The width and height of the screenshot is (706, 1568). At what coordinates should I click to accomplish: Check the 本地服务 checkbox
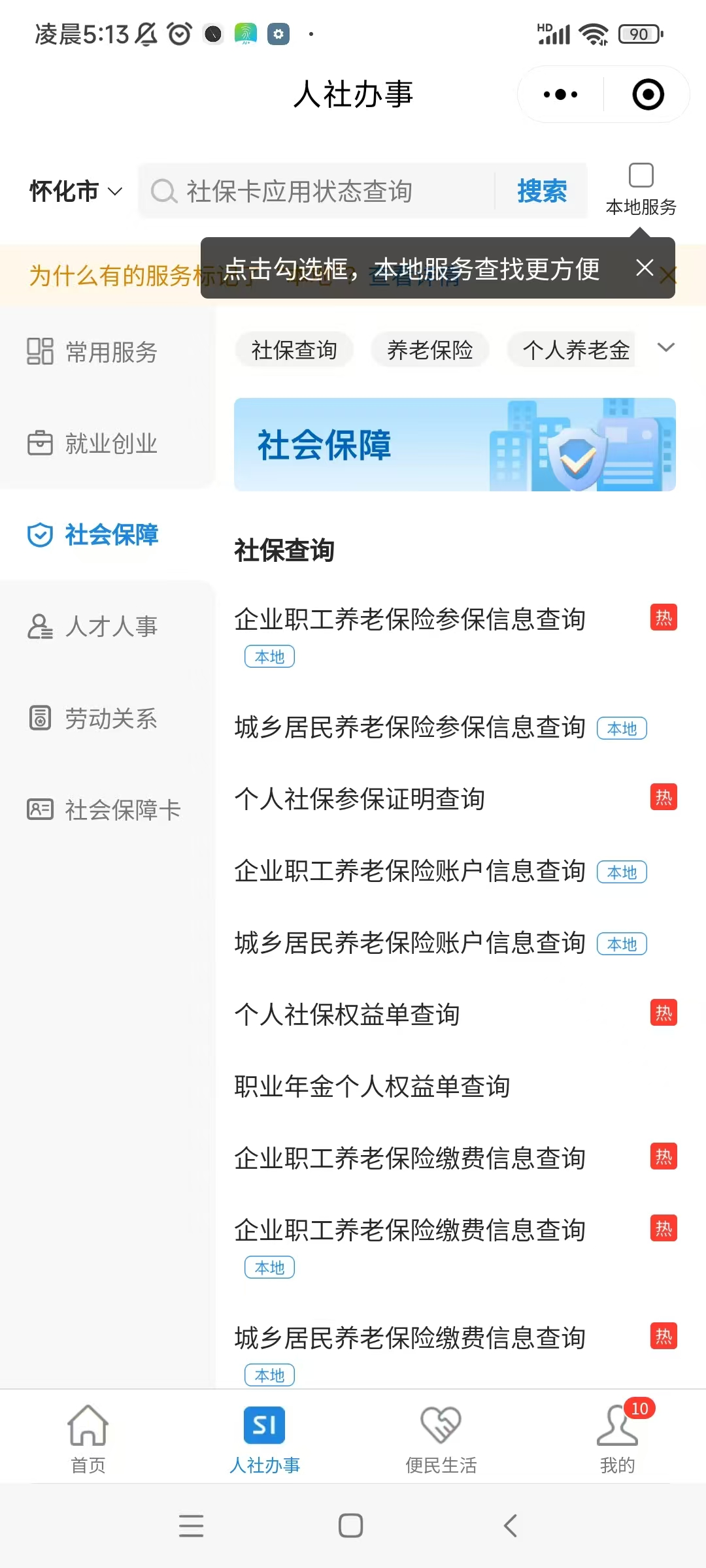[x=641, y=176]
